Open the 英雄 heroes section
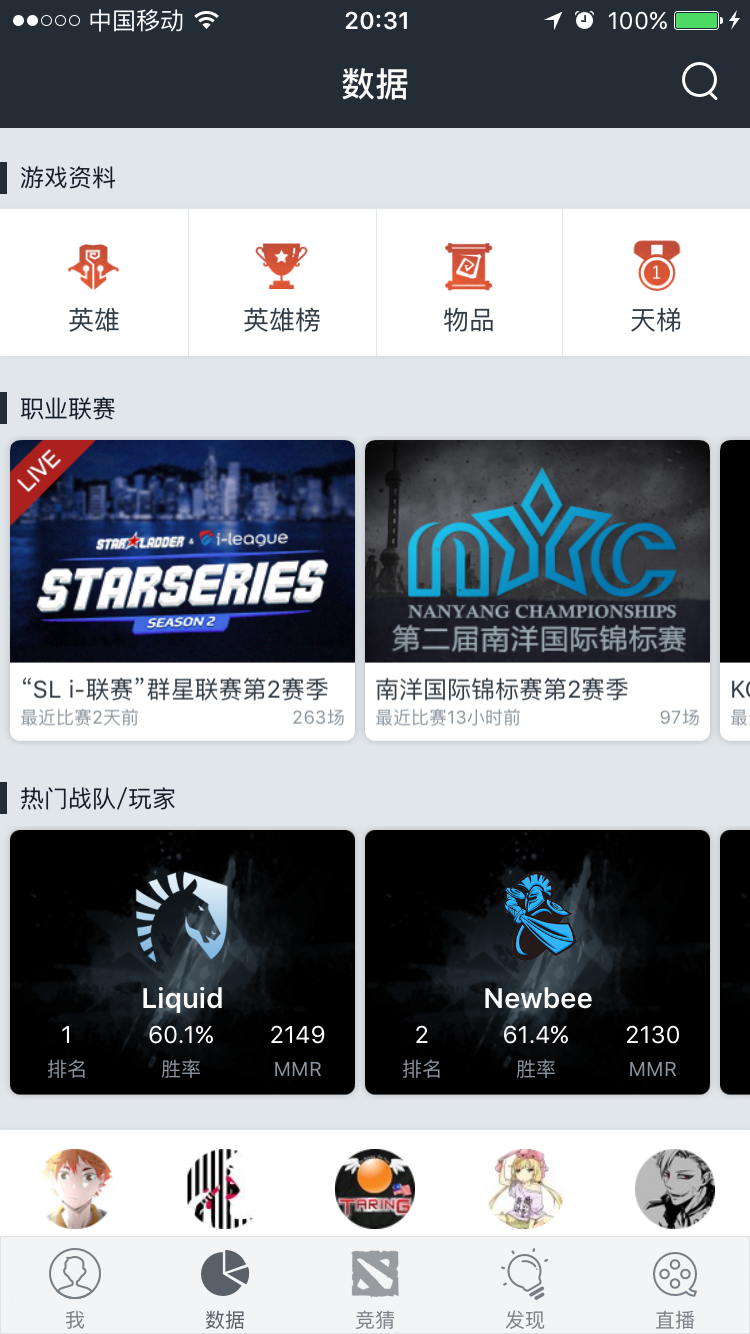 tap(93, 283)
